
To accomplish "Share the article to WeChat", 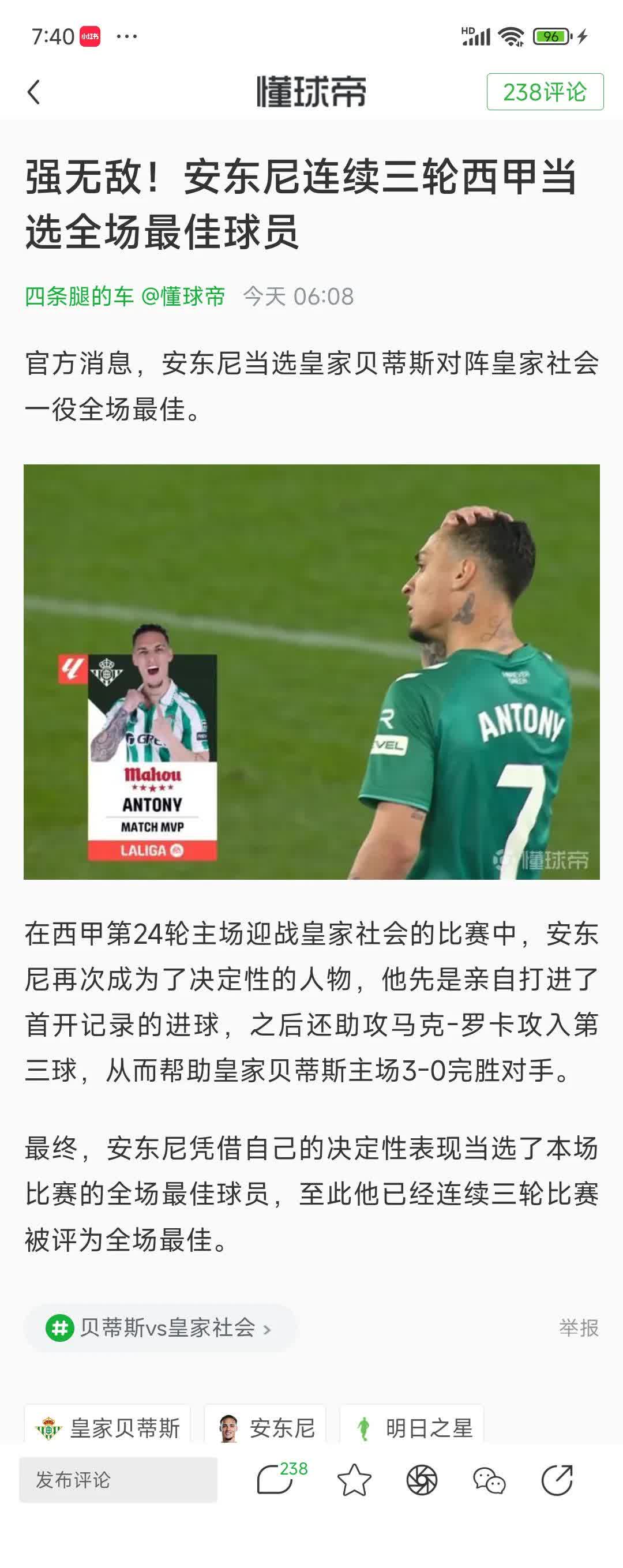I will coord(489,1480).
